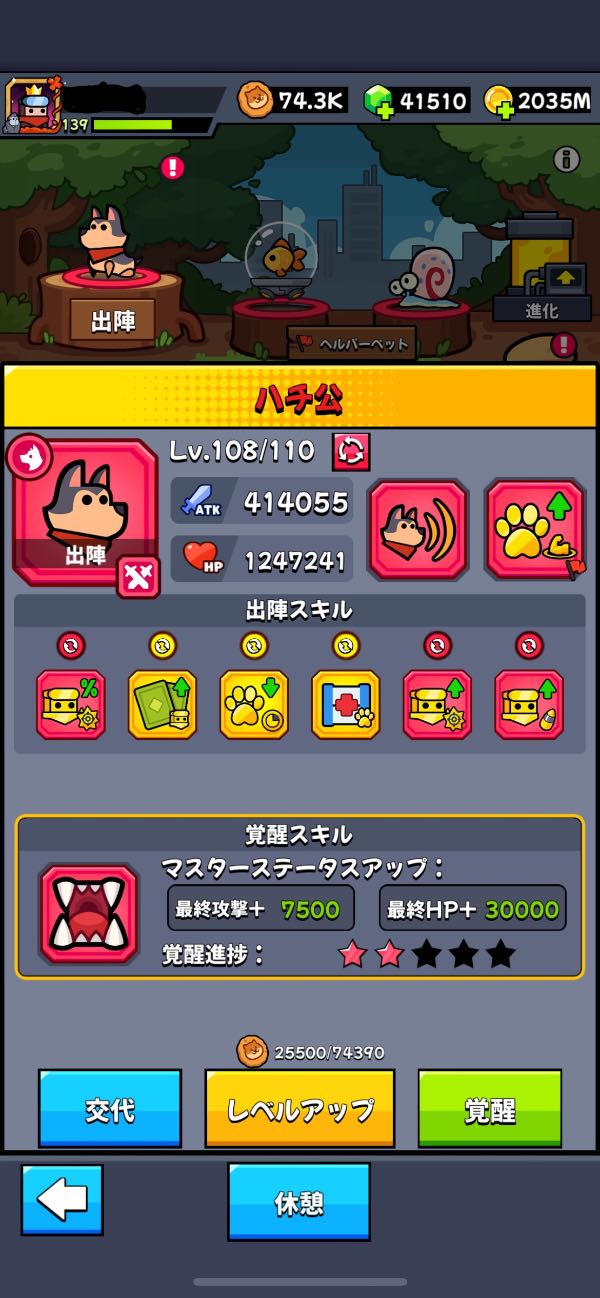Tap the 休憩 button
600x1298 pixels.
(x=298, y=1202)
